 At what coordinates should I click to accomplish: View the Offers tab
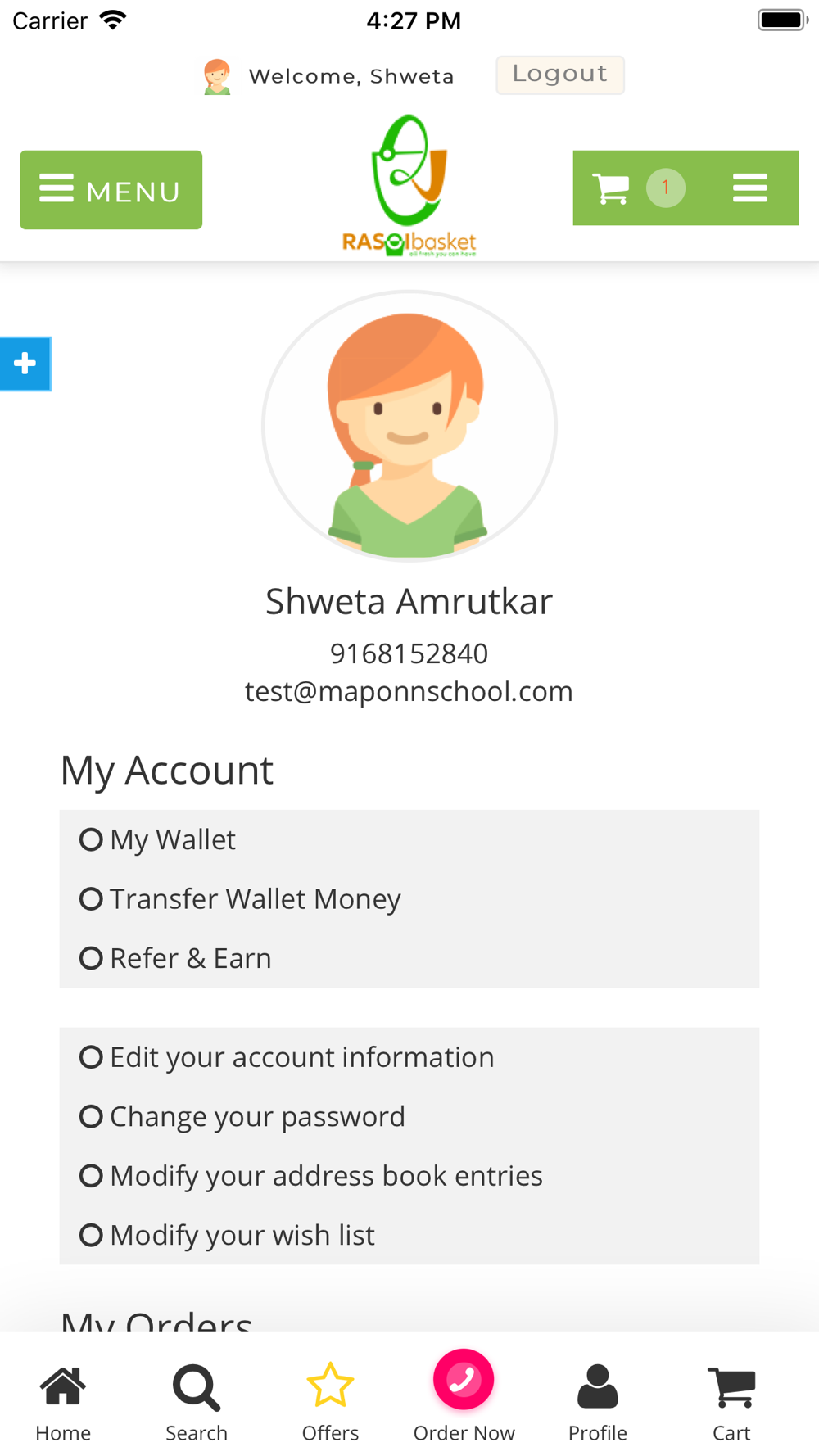[330, 1404]
